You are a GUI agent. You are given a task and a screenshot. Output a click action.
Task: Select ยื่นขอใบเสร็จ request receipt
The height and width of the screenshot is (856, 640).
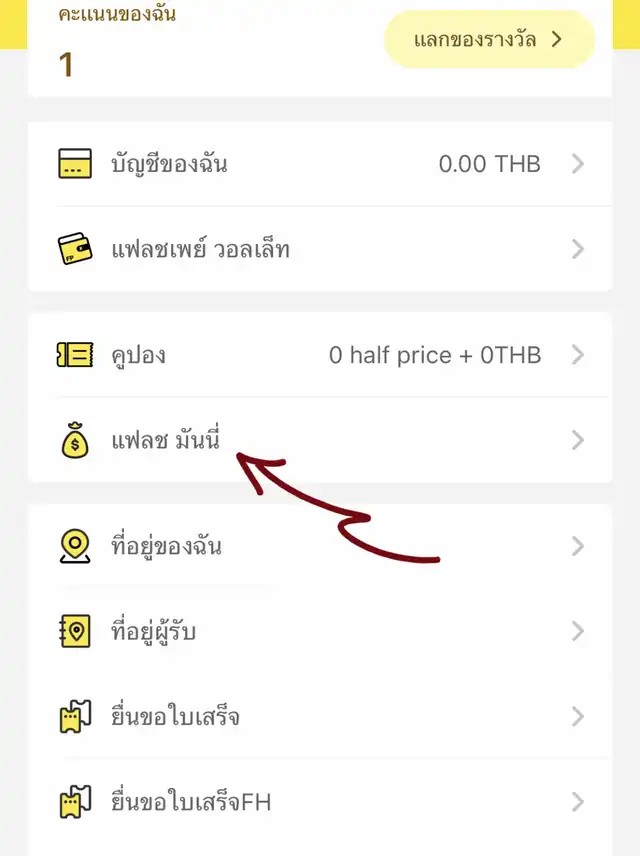[x=320, y=716]
